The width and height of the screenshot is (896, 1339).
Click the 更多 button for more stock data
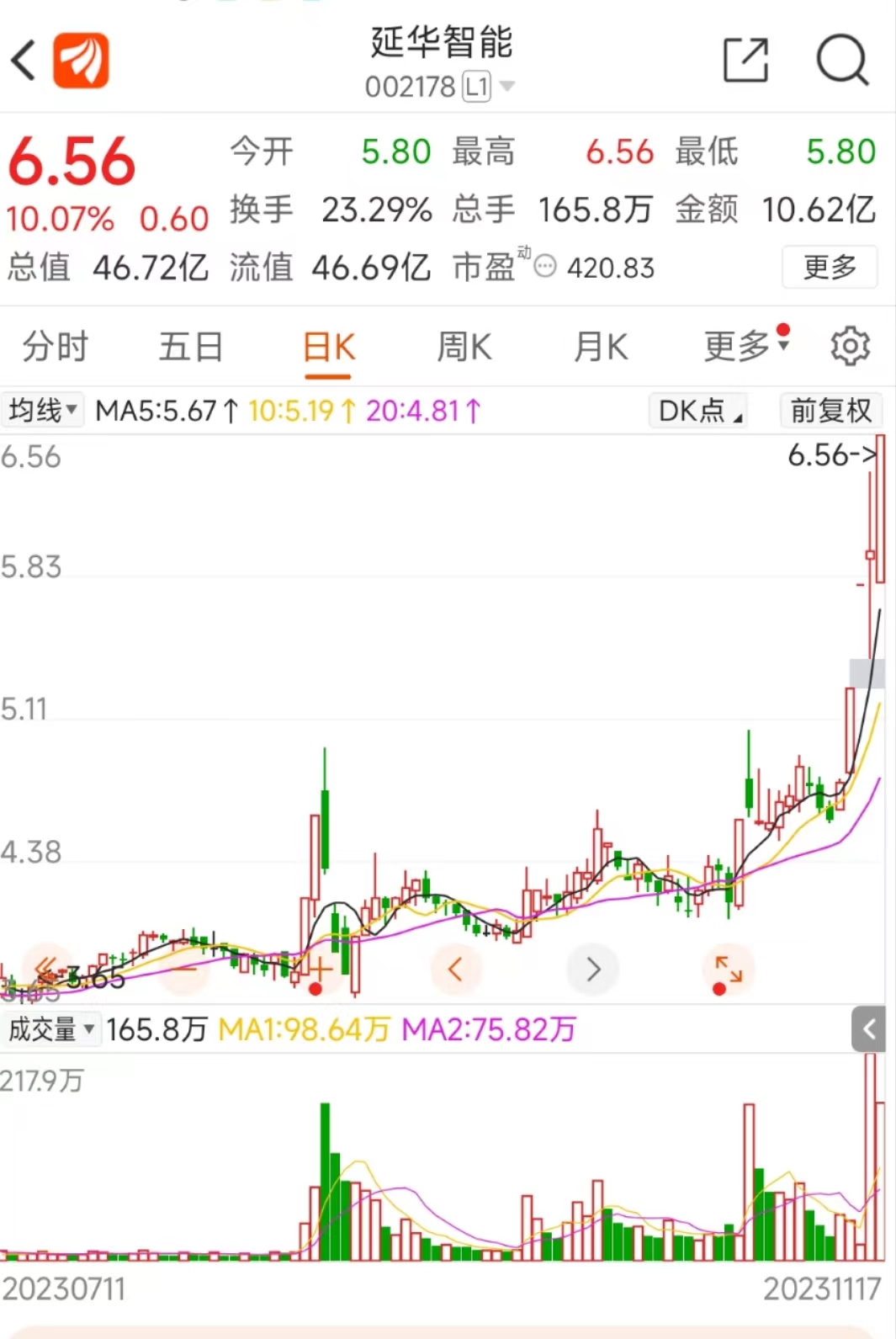[830, 267]
